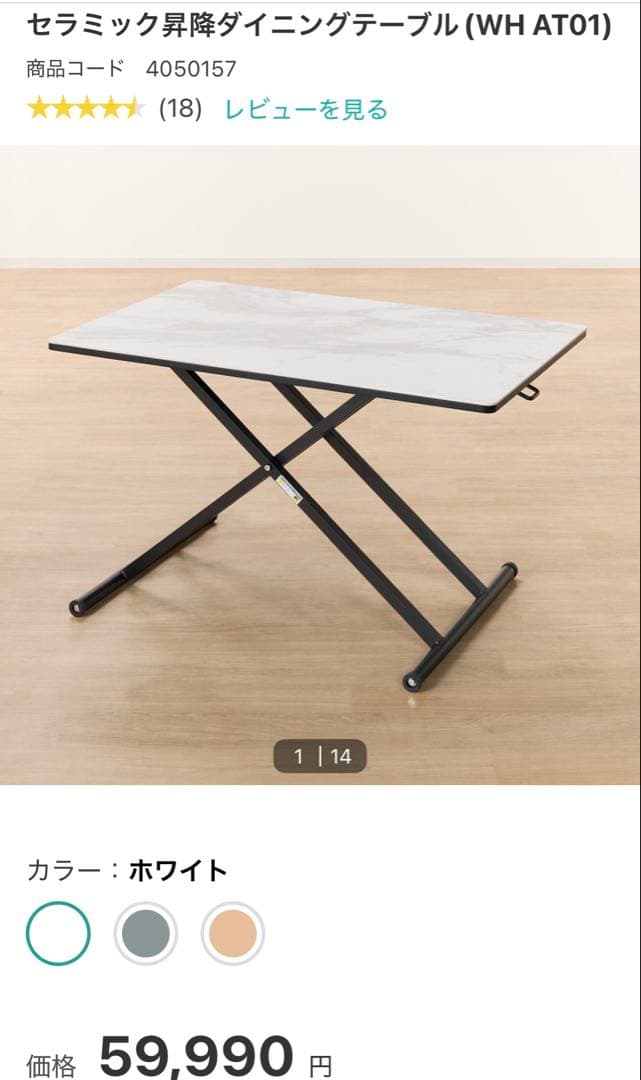Screen dimensions: 641x1080
Task: Pick the beige color swatch
Action: pyautogui.click(x=233, y=933)
